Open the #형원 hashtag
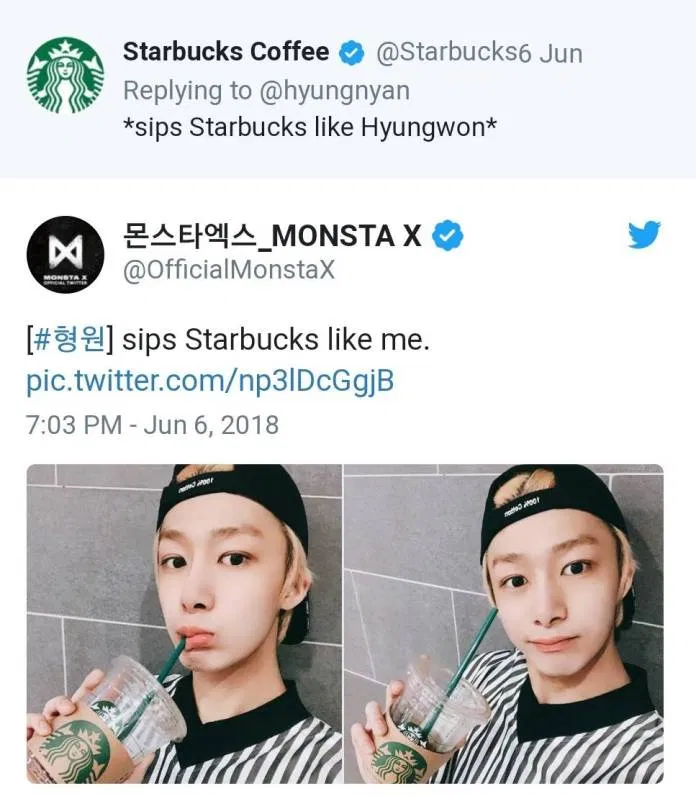This screenshot has height=796, width=696. click(x=70, y=340)
